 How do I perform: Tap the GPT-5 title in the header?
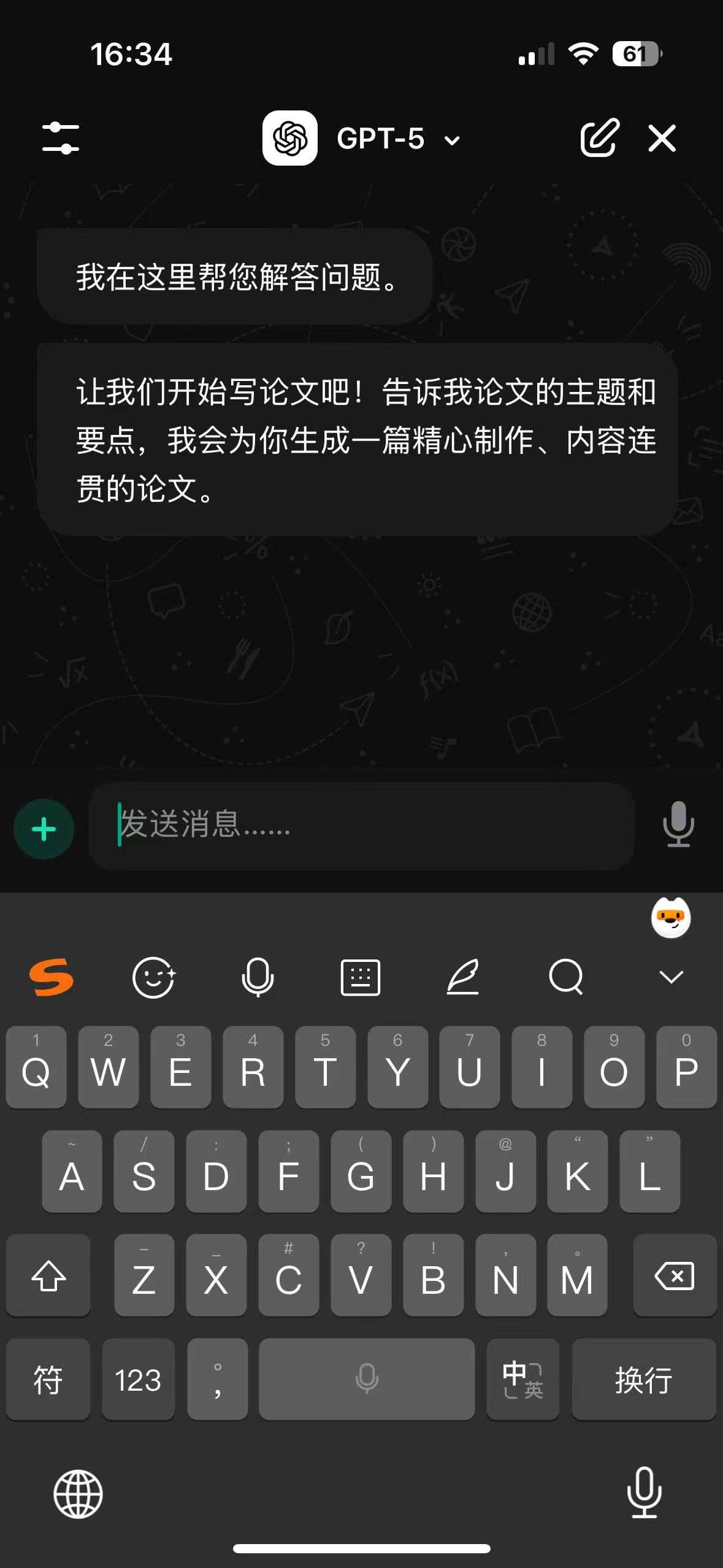tap(381, 138)
